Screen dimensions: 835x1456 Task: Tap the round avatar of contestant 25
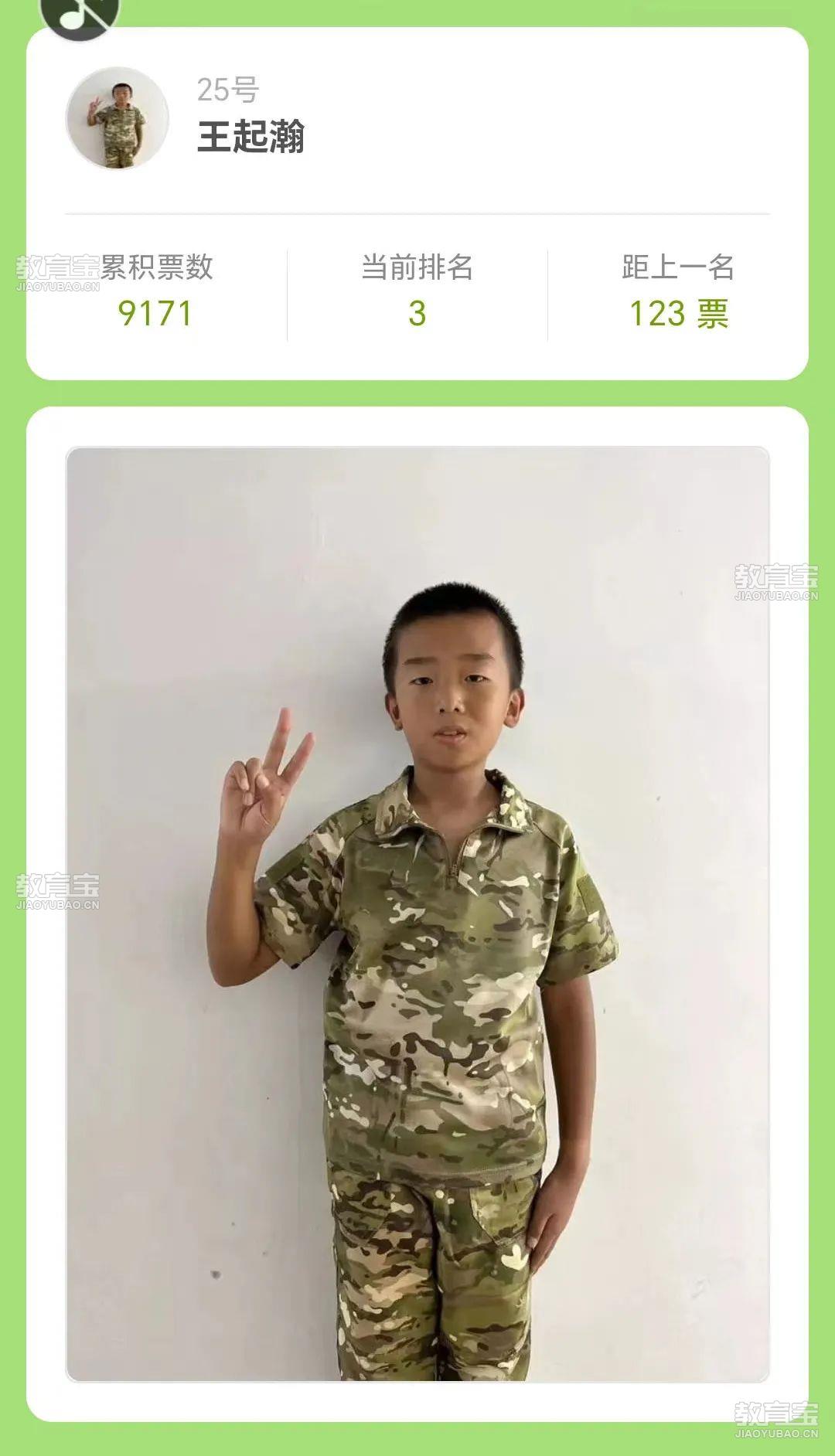tap(118, 119)
